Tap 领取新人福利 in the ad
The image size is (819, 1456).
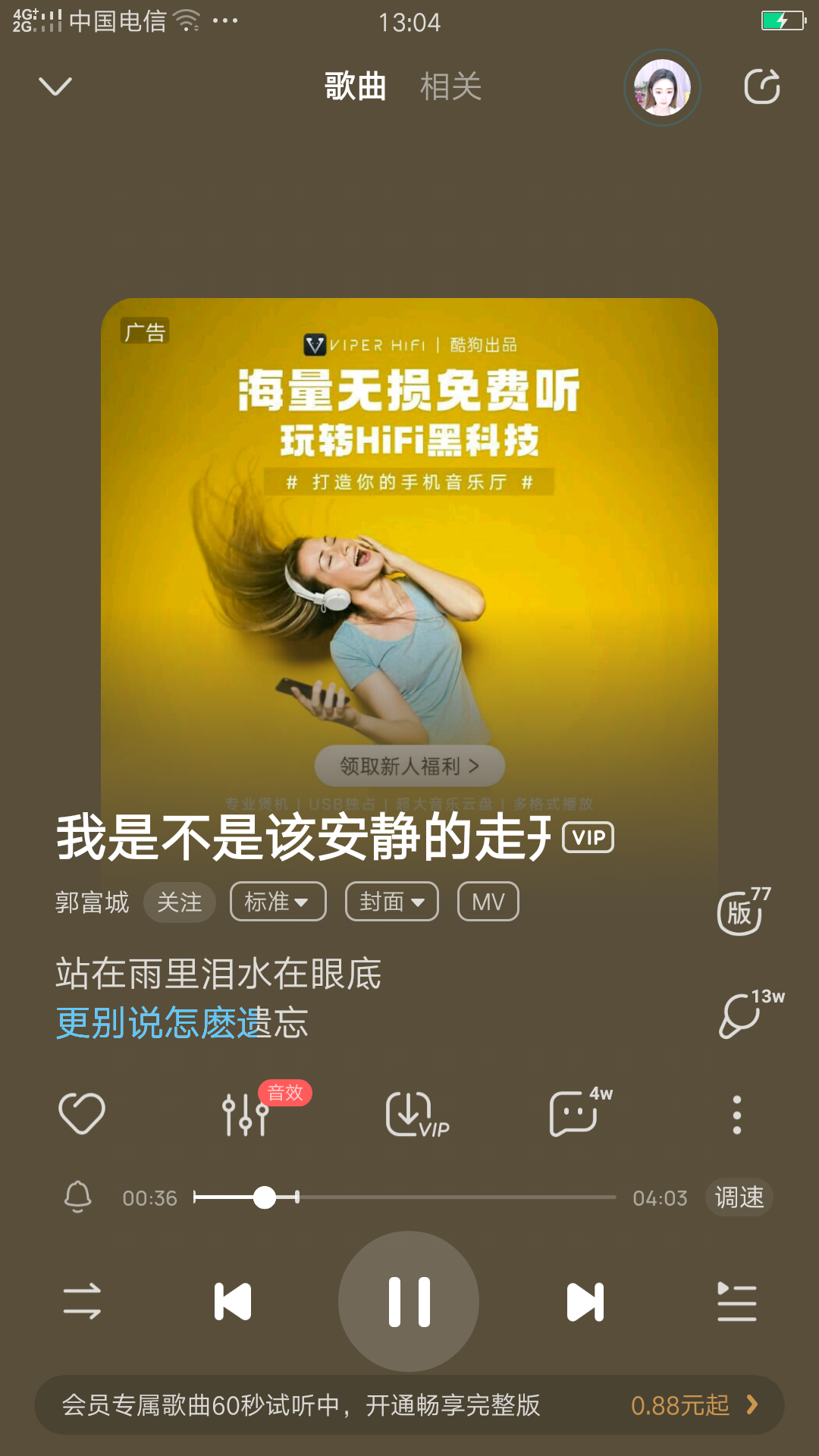(x=409, y=766)
